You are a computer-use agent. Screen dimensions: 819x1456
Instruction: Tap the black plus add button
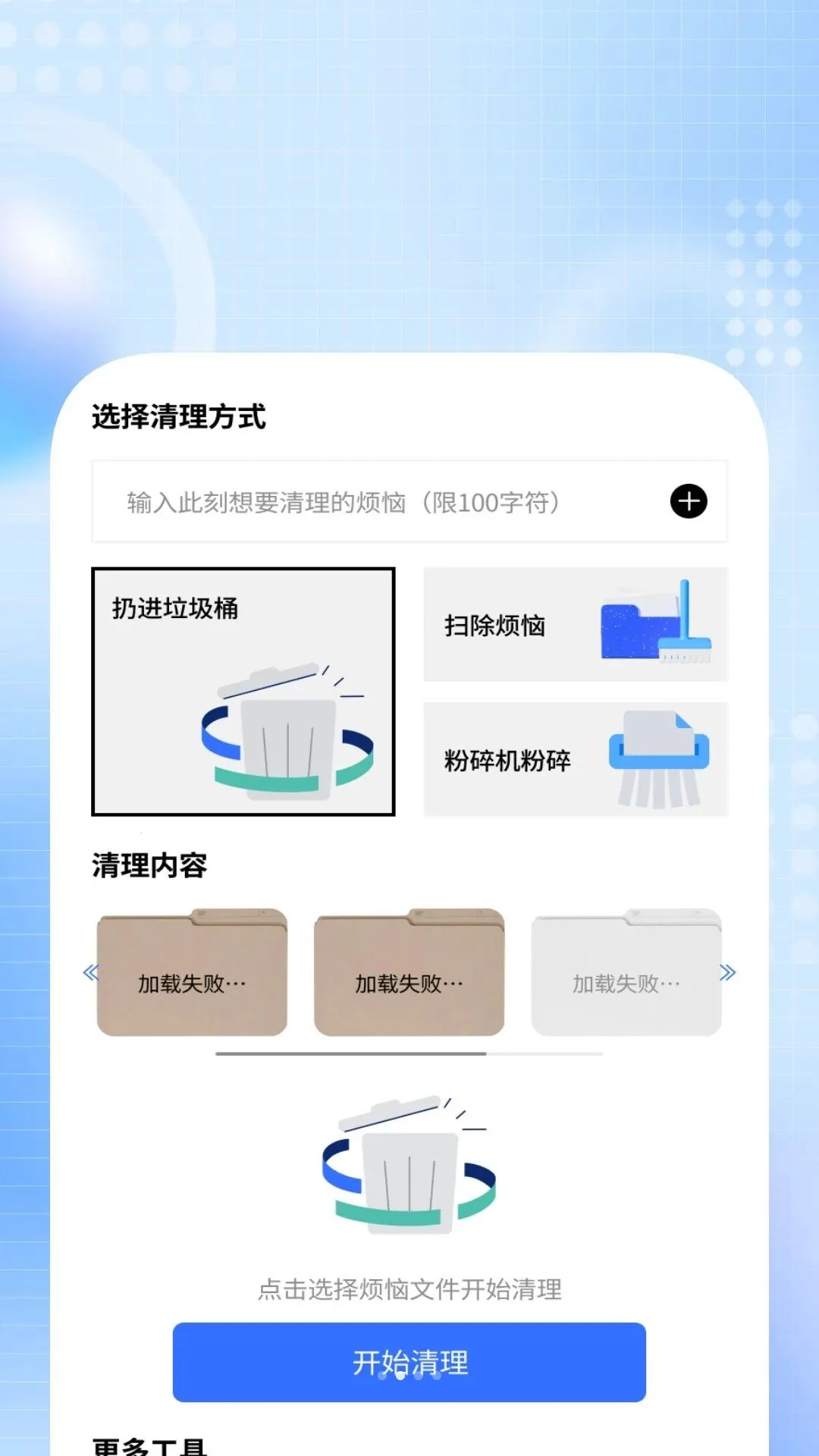[x=689, y=501]
